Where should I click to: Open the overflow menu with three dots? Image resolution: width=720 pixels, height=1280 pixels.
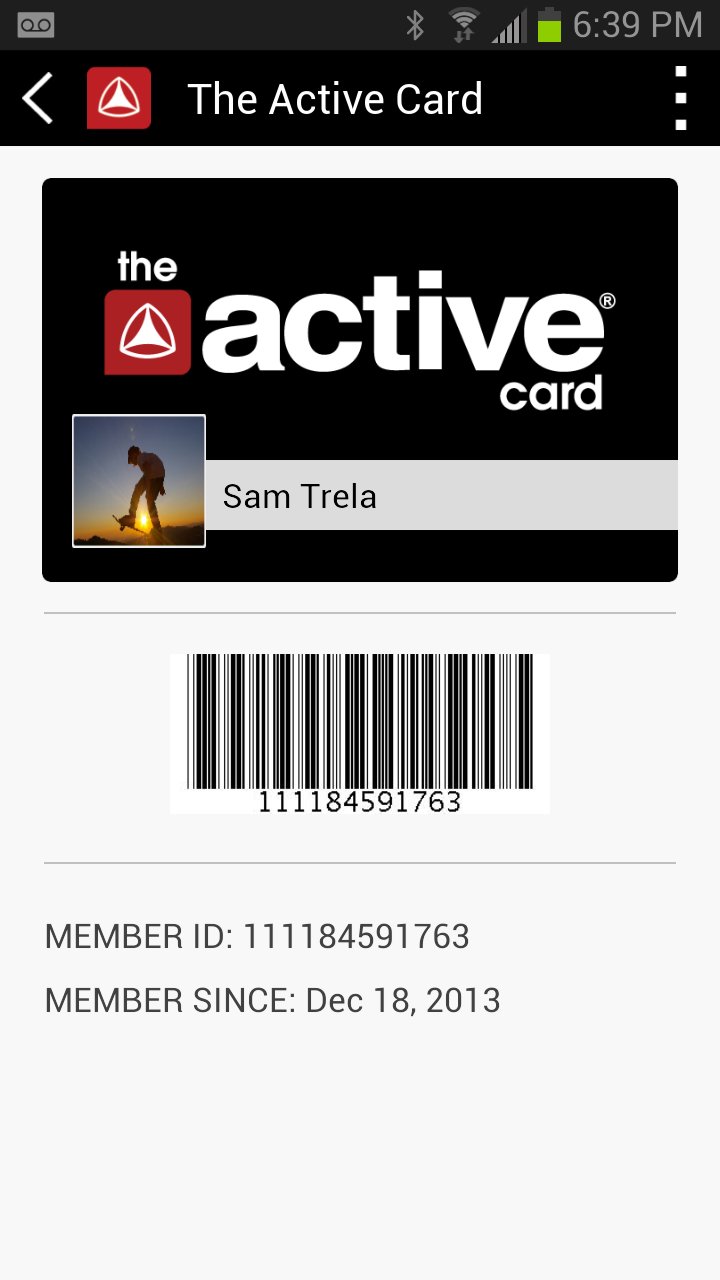point(679,97)
